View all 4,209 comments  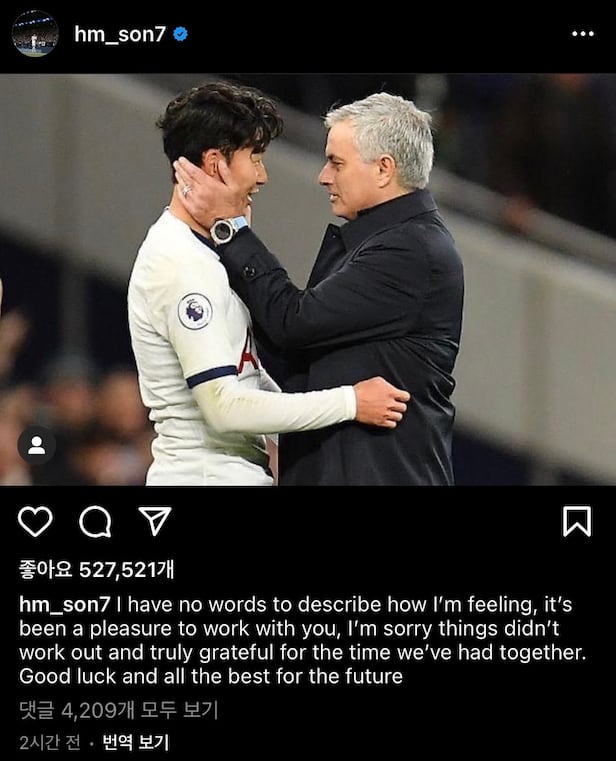(118, 711)
